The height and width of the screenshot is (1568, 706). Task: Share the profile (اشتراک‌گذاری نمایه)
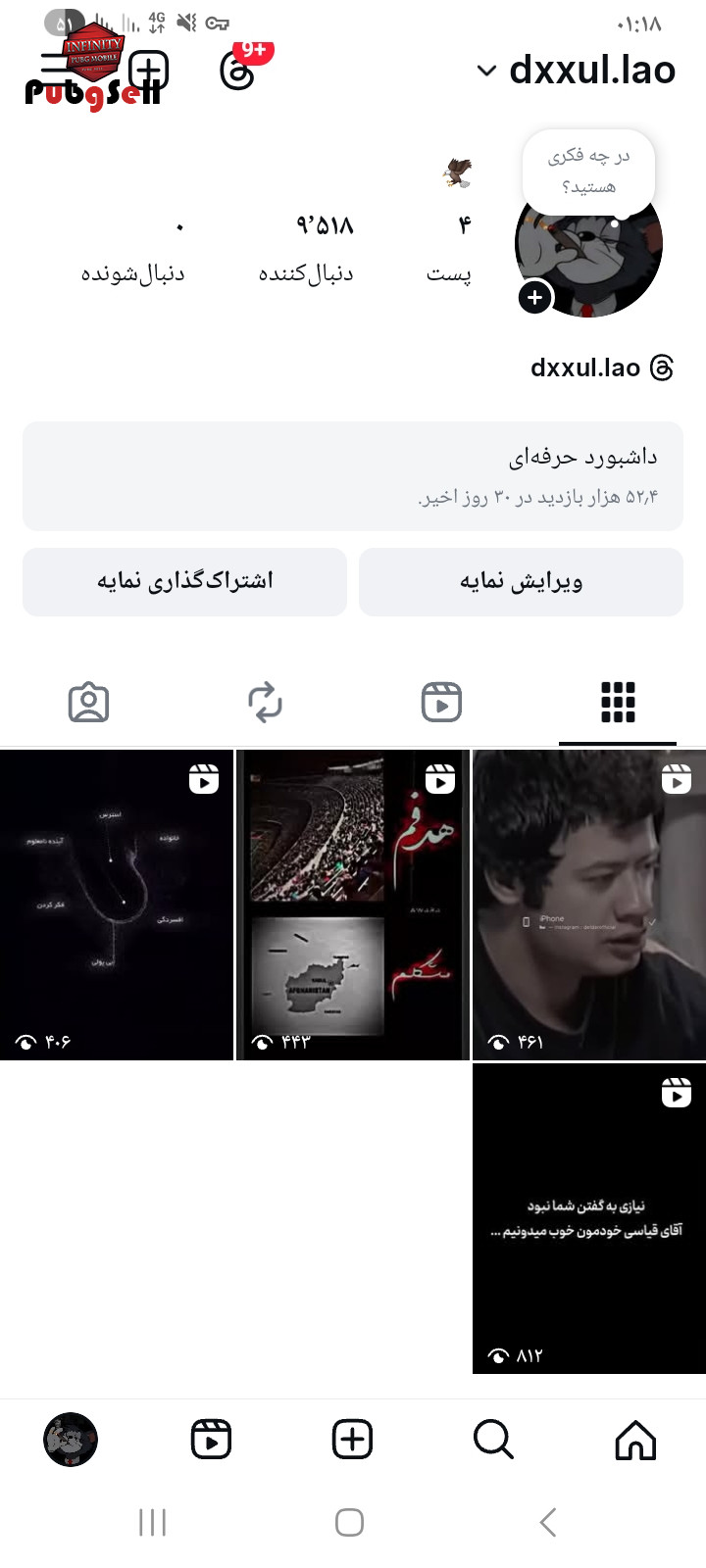[x=184, y=582]
